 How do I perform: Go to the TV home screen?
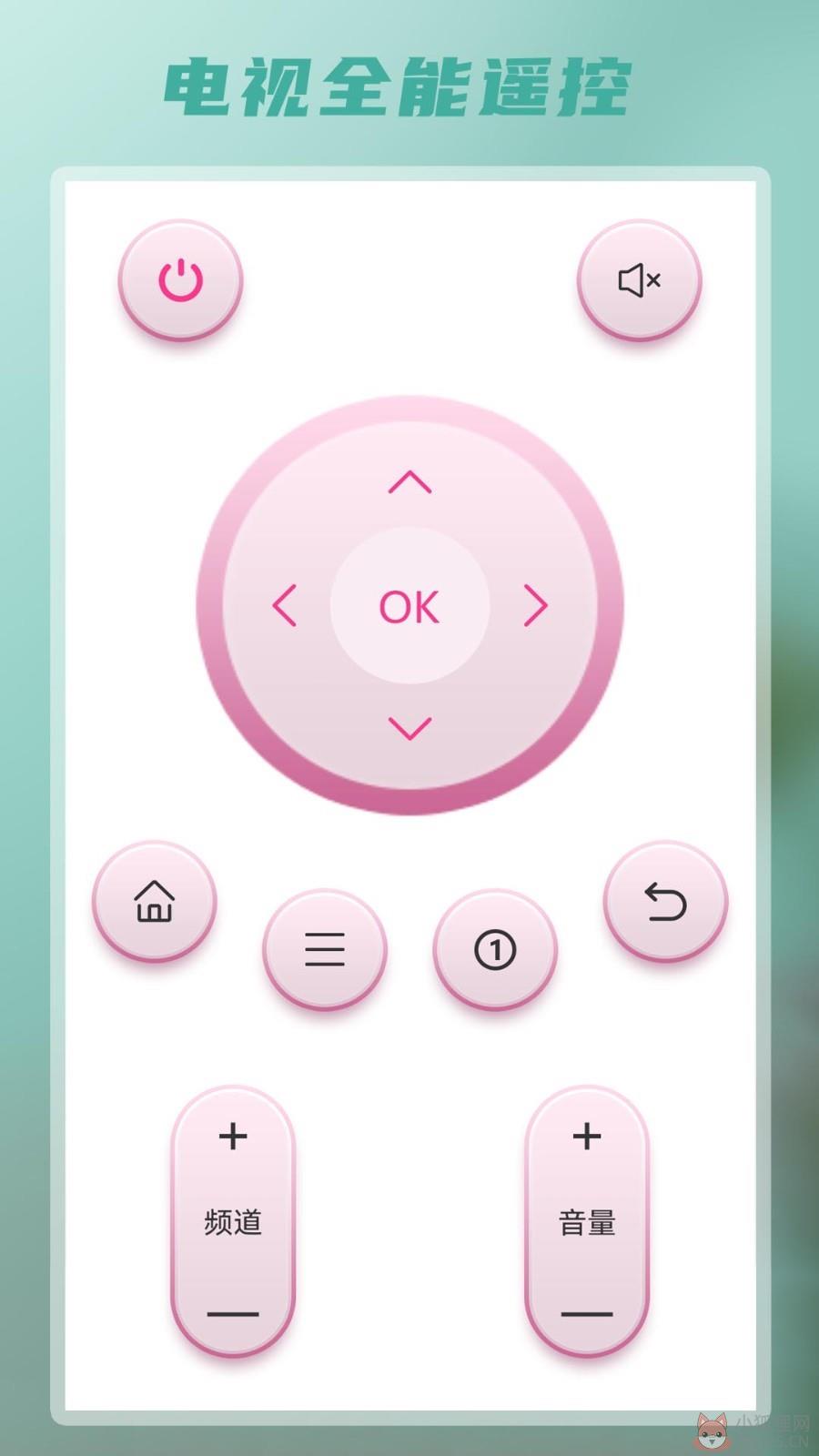pyautogui.click(x=154, y=901)
